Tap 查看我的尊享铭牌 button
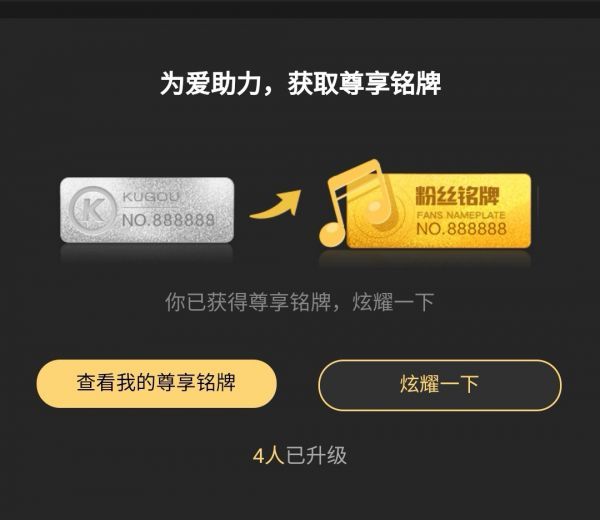The image size is (600, 520). 156,384
